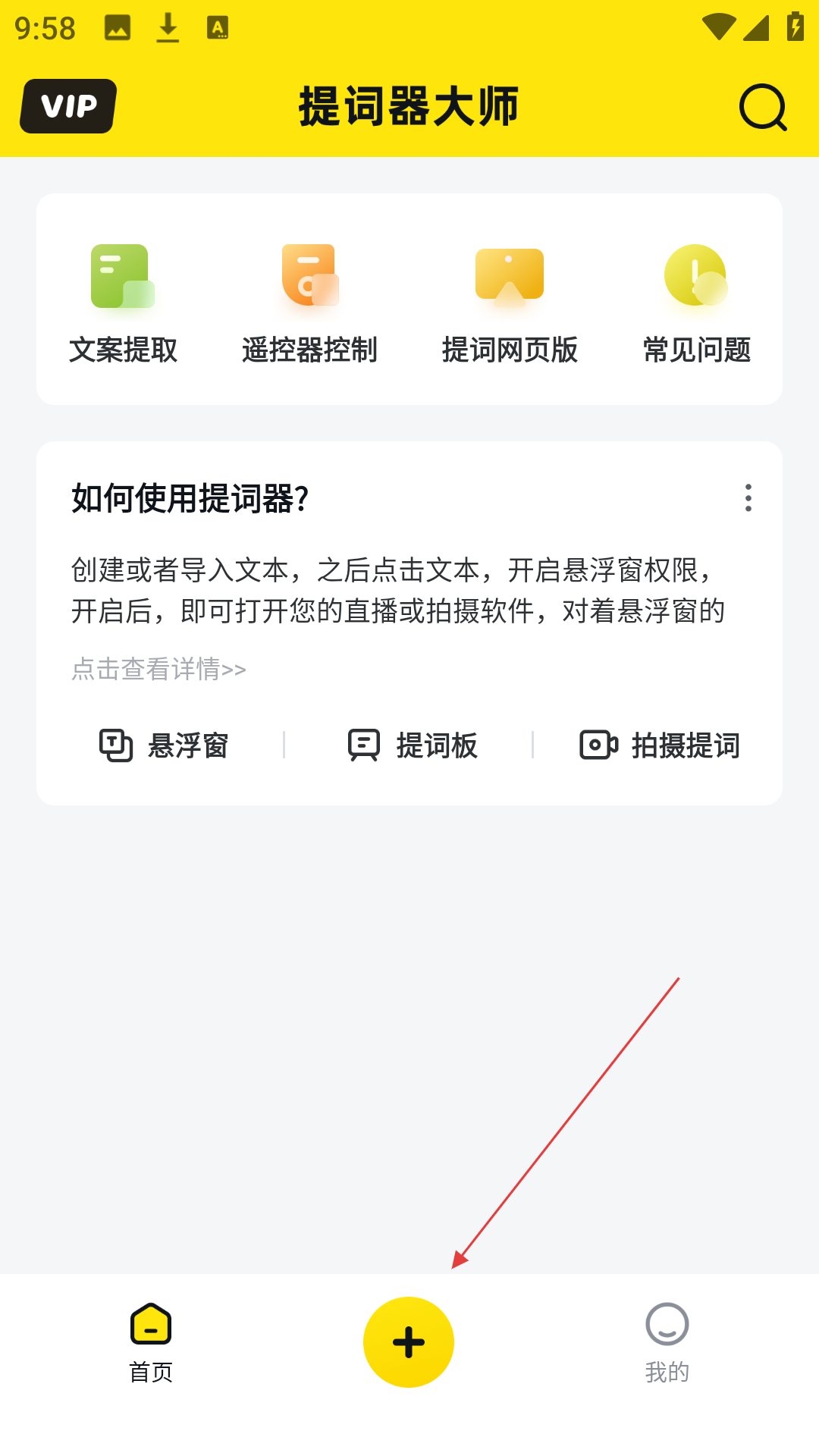Open the three-dot menu on 如何使用提词器 card
Screen dimensions: 819x1456
click(748, 498)
